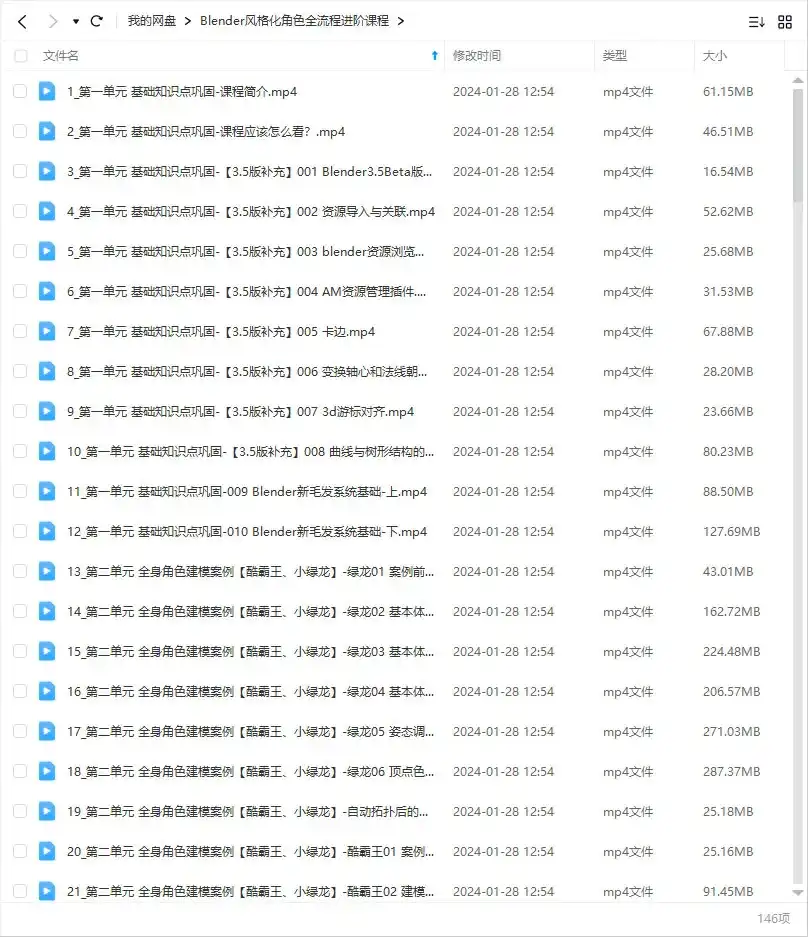Check the box for 12_第一单元 010 新毛发系统基础-下
Screen dimensions: 808x937
(x=21, y=531)
